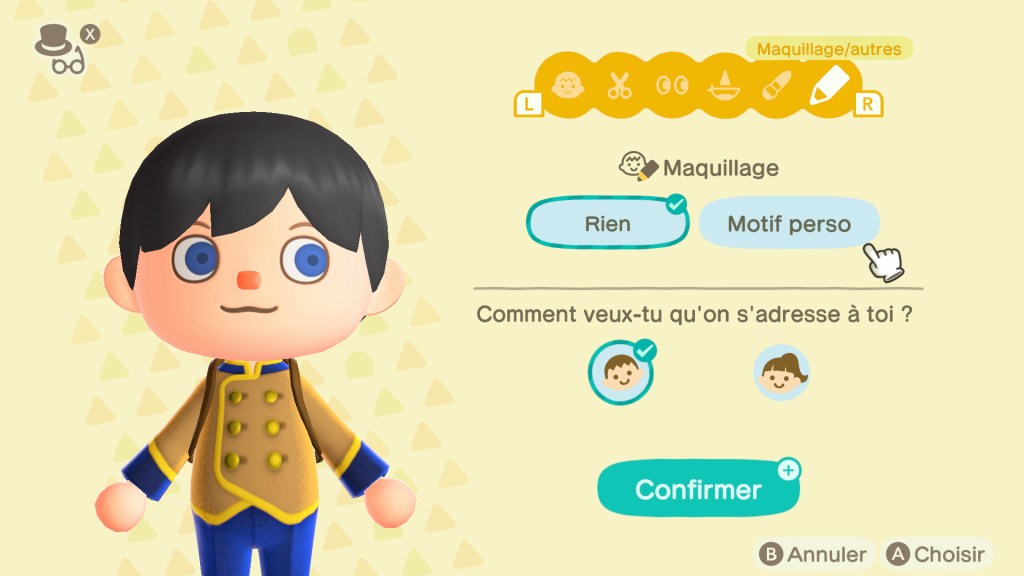Go to next tab with R

pyautogui.click(x=867, y=103)
